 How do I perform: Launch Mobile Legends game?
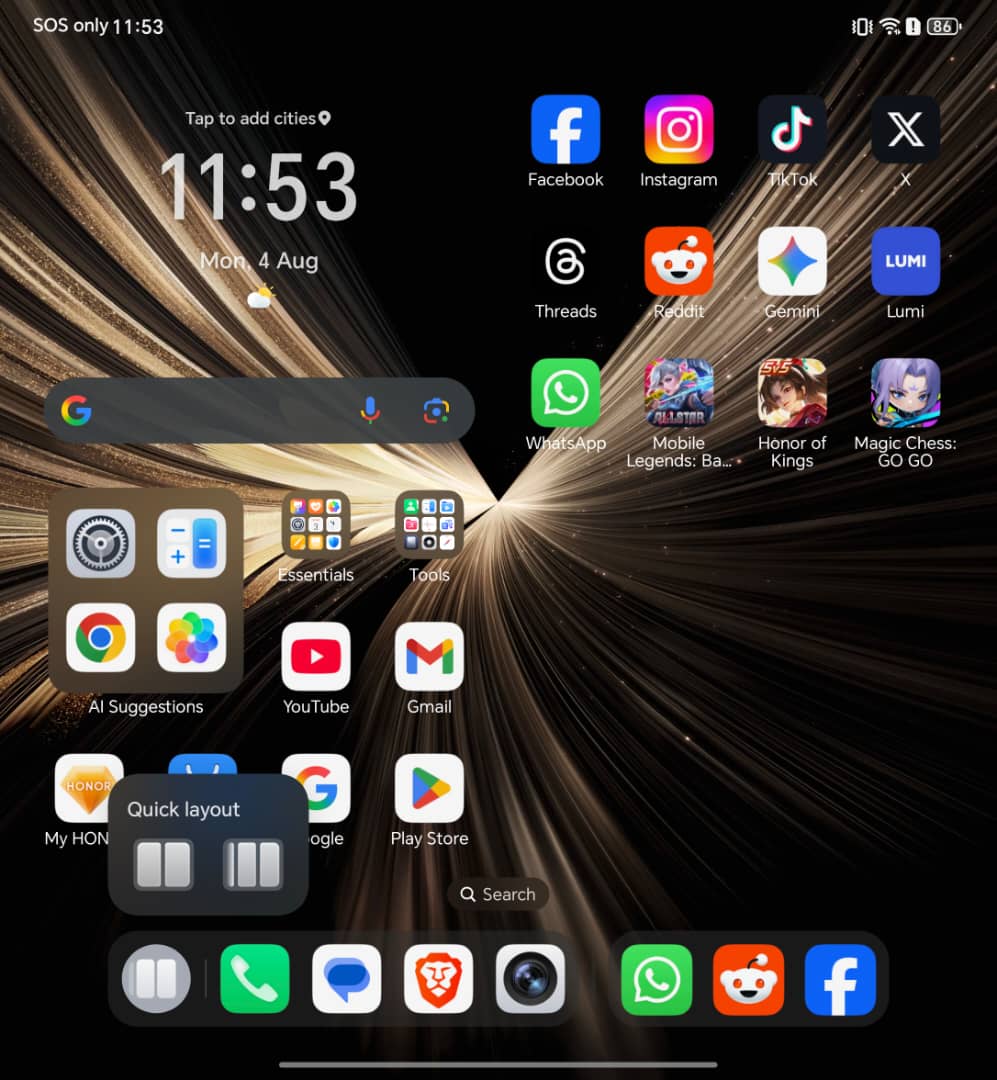coord(679,393)
